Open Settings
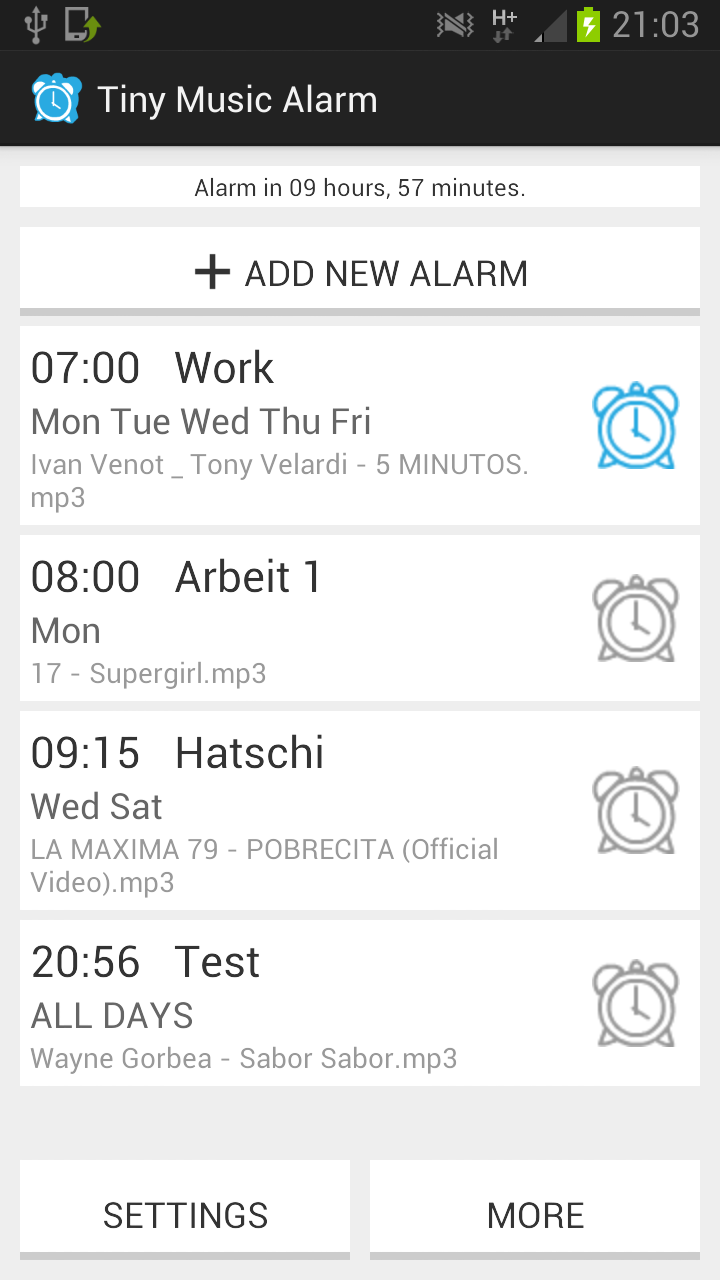720x1280 pixels. tap(185, 1215)
